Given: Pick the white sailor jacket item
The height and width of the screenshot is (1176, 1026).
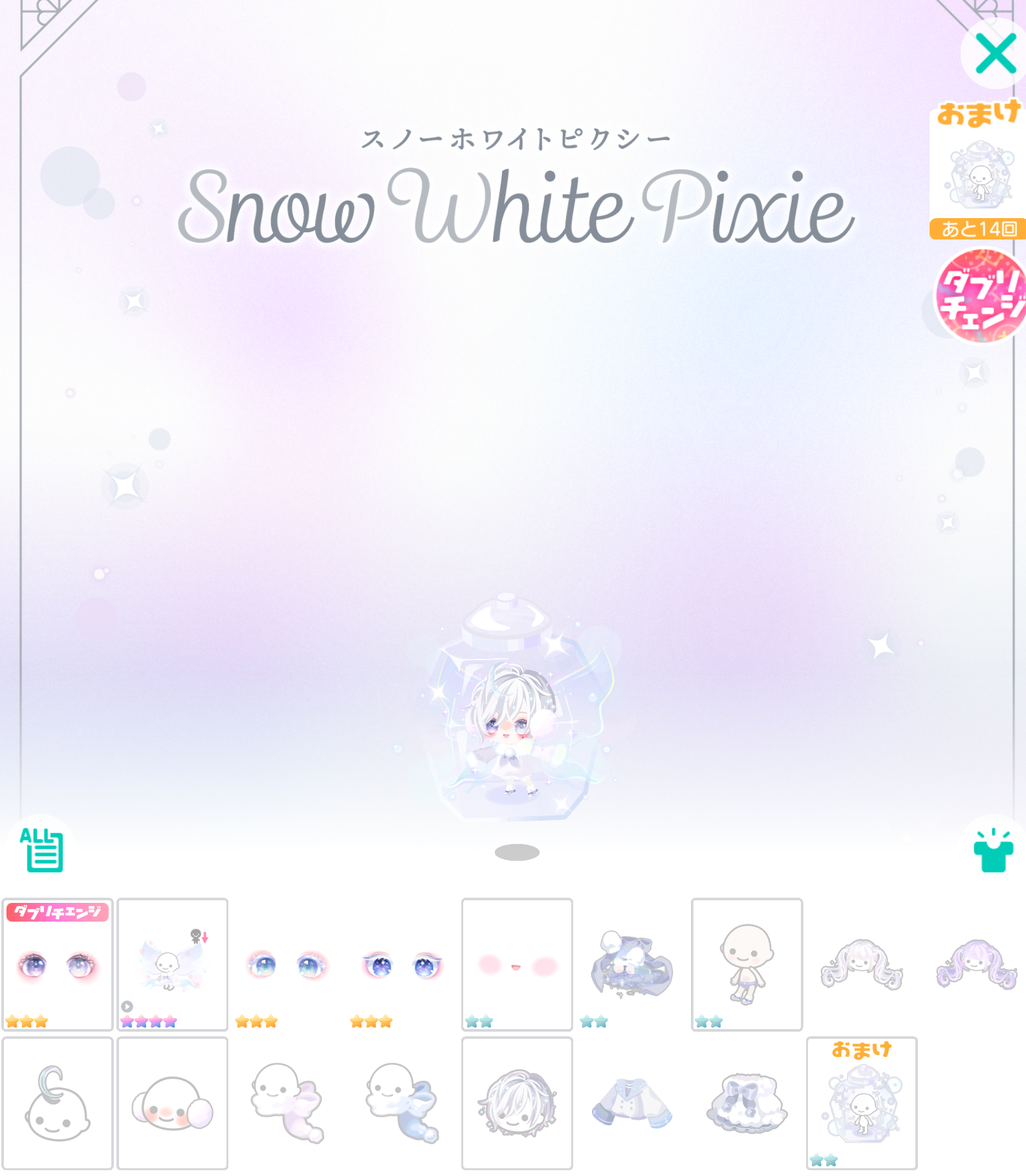Looking at the screenshot, I should coord(632,1104).
